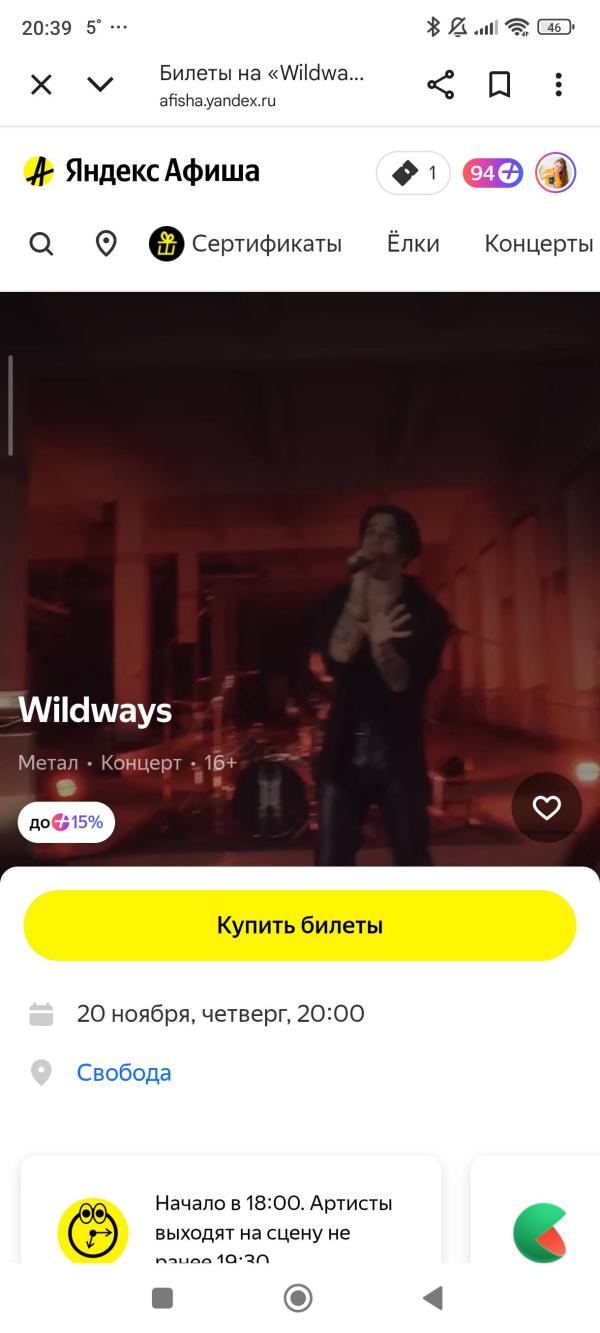Go back with the system back button
600x1333 pixels.
433,1298
